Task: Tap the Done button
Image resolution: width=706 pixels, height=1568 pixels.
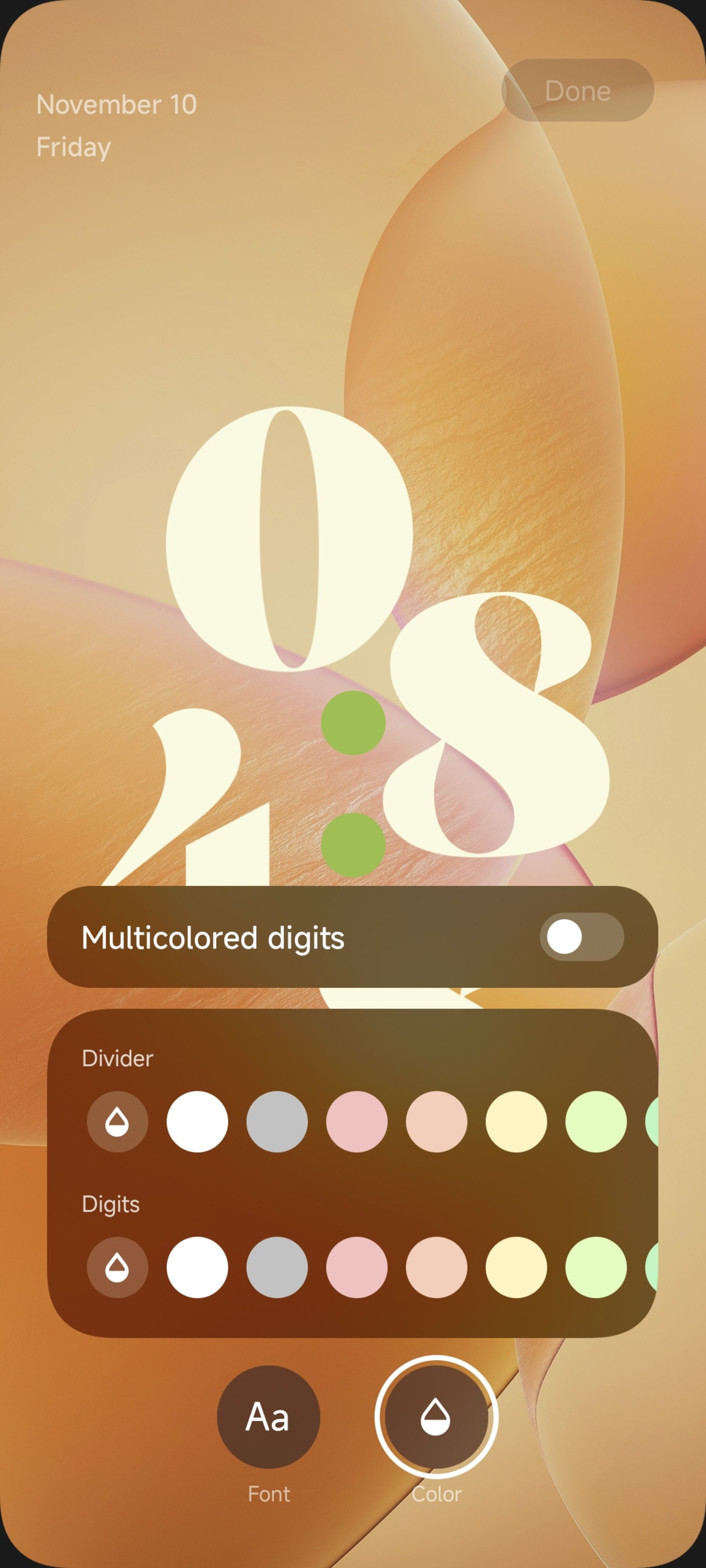Action: point(577,91)
